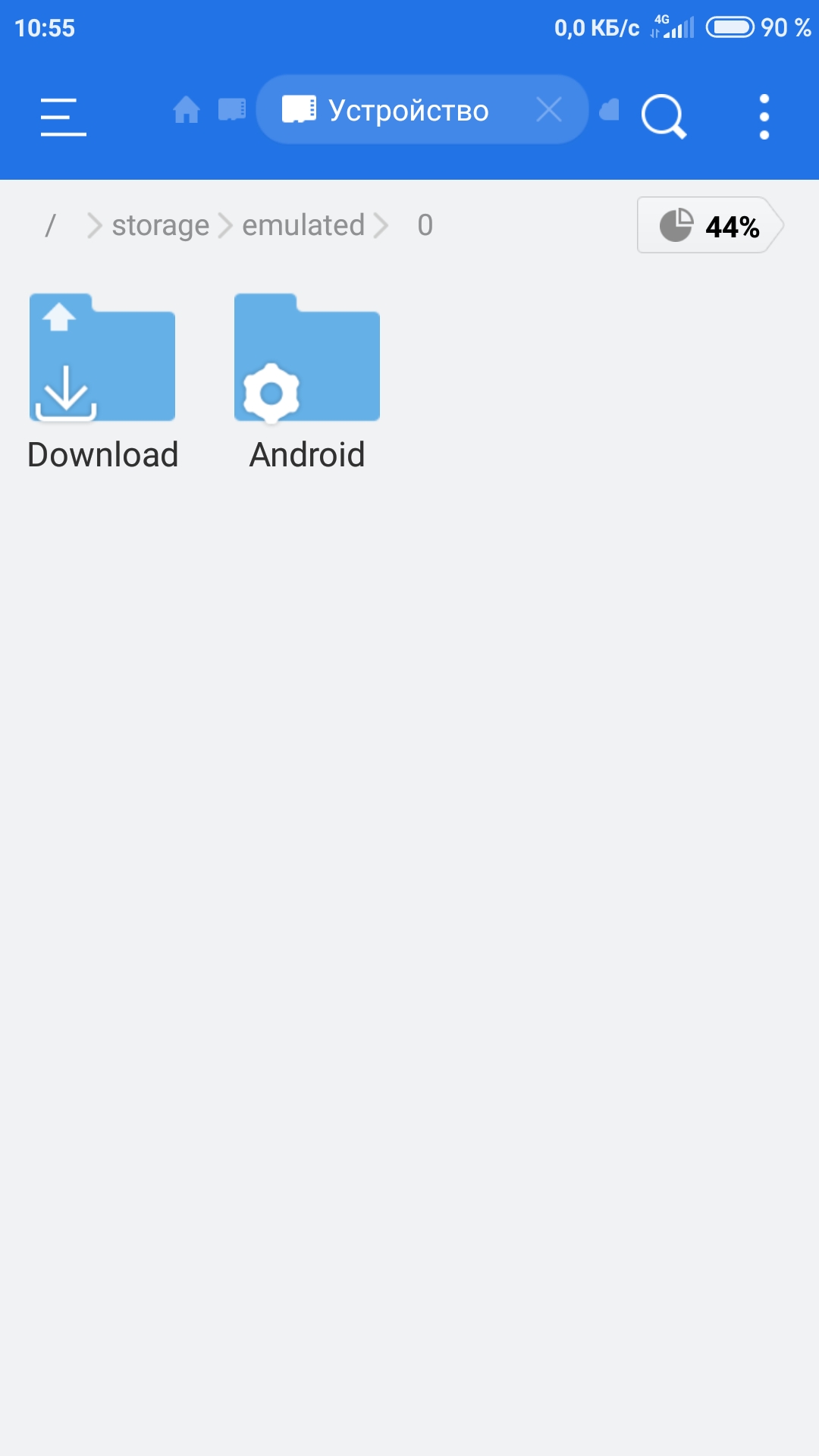Open file search
This screenshot has height=1456, width=819.
[x=664, y=117]
